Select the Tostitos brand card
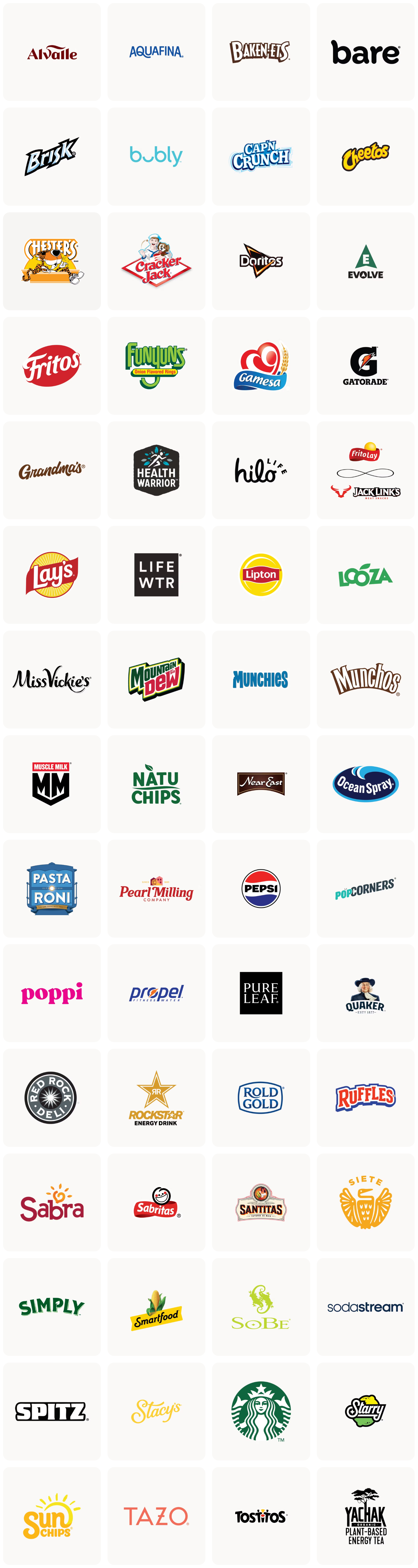This screenshot has height=1568, width=418. point(261,1516)
